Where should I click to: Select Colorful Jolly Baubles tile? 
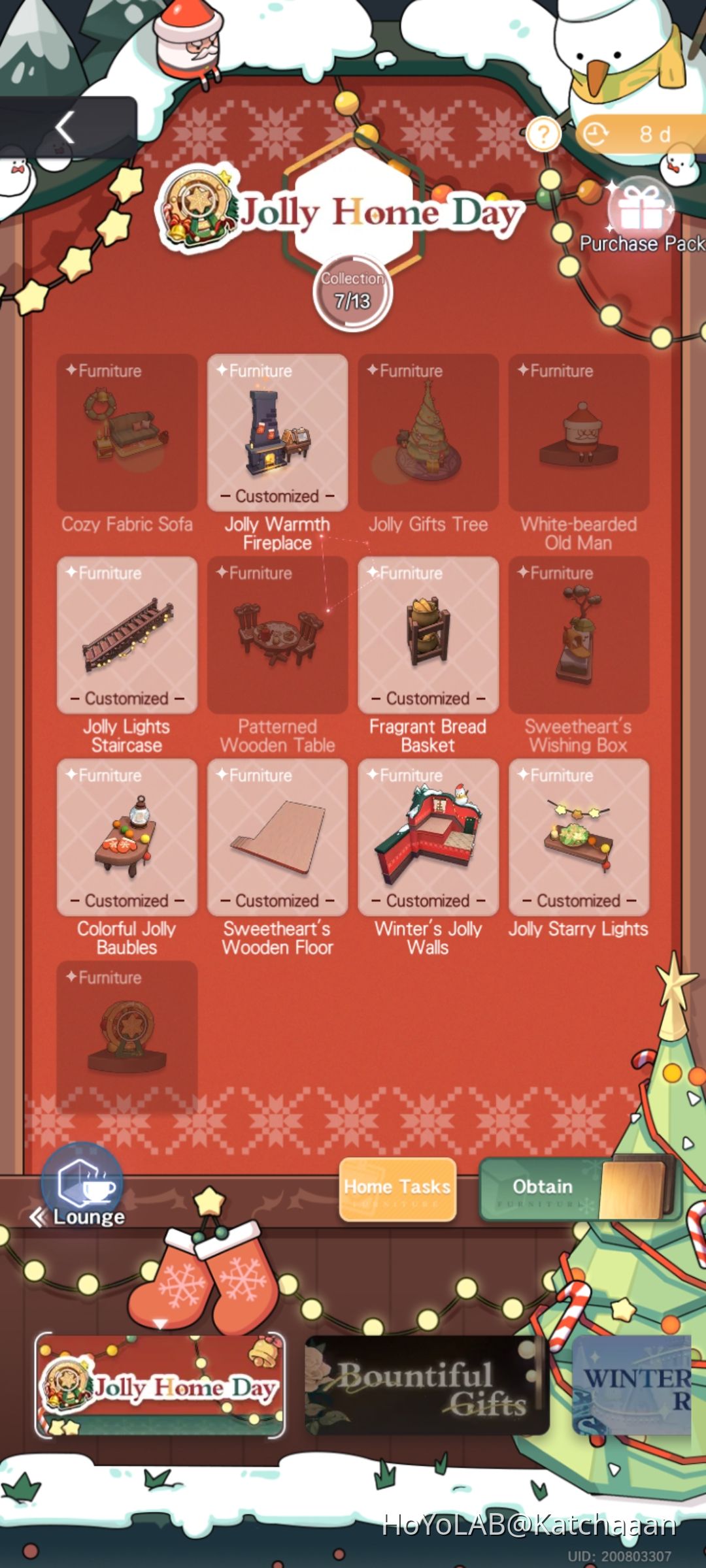point(127,838)
